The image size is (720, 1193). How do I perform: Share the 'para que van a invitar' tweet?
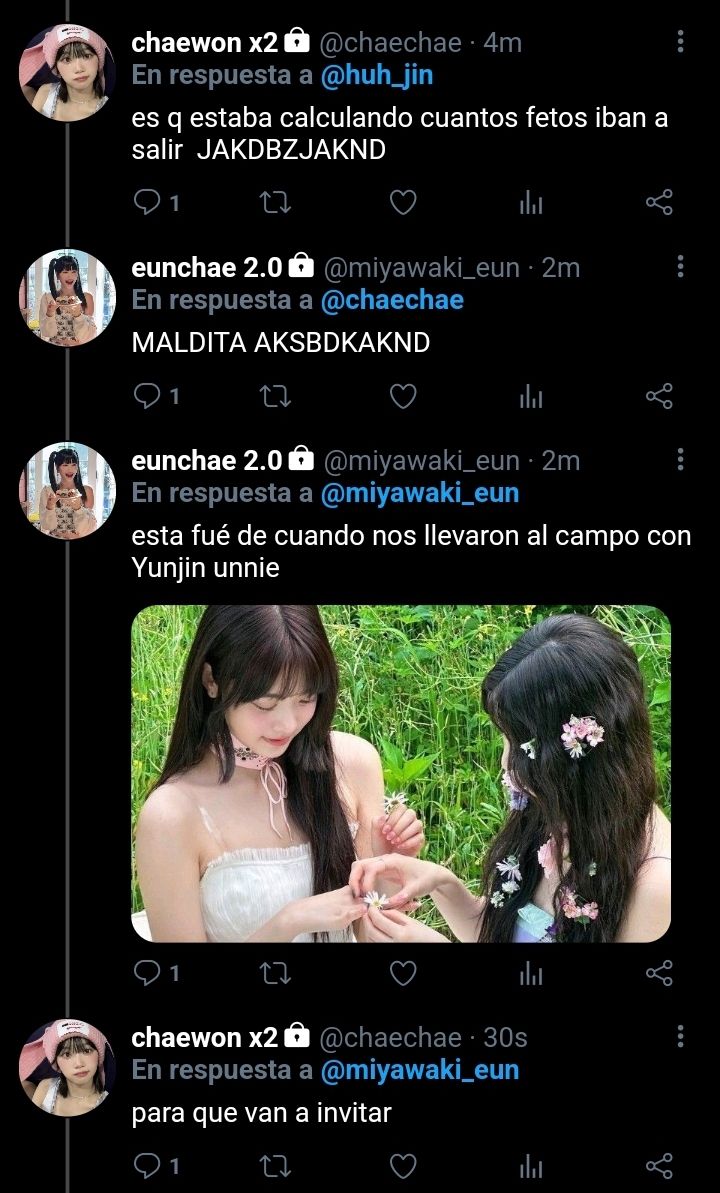[x=659, y=1166]
